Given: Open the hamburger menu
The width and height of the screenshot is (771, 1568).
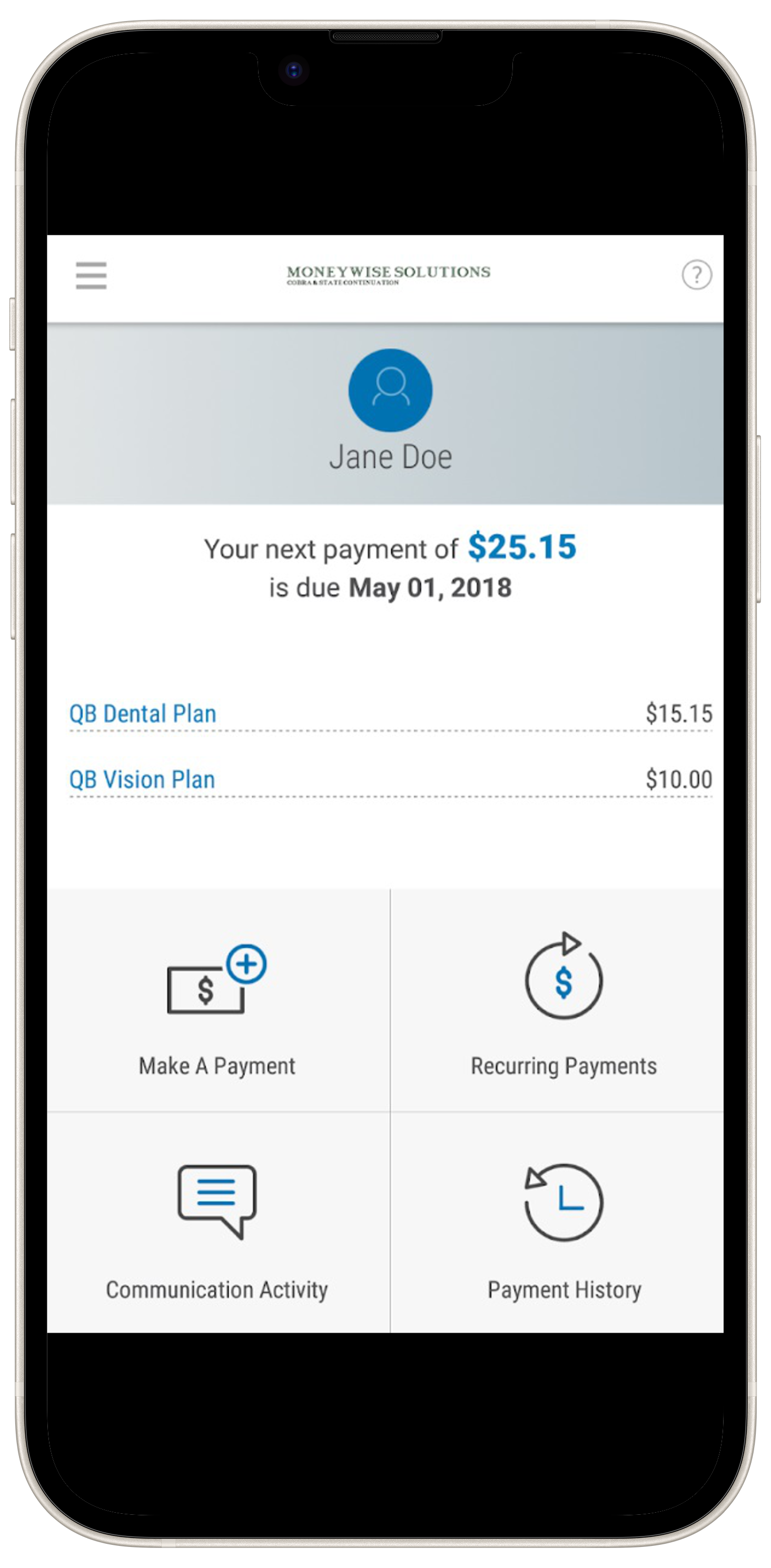Looking at the screenshot, I should [x=91, y=275].
